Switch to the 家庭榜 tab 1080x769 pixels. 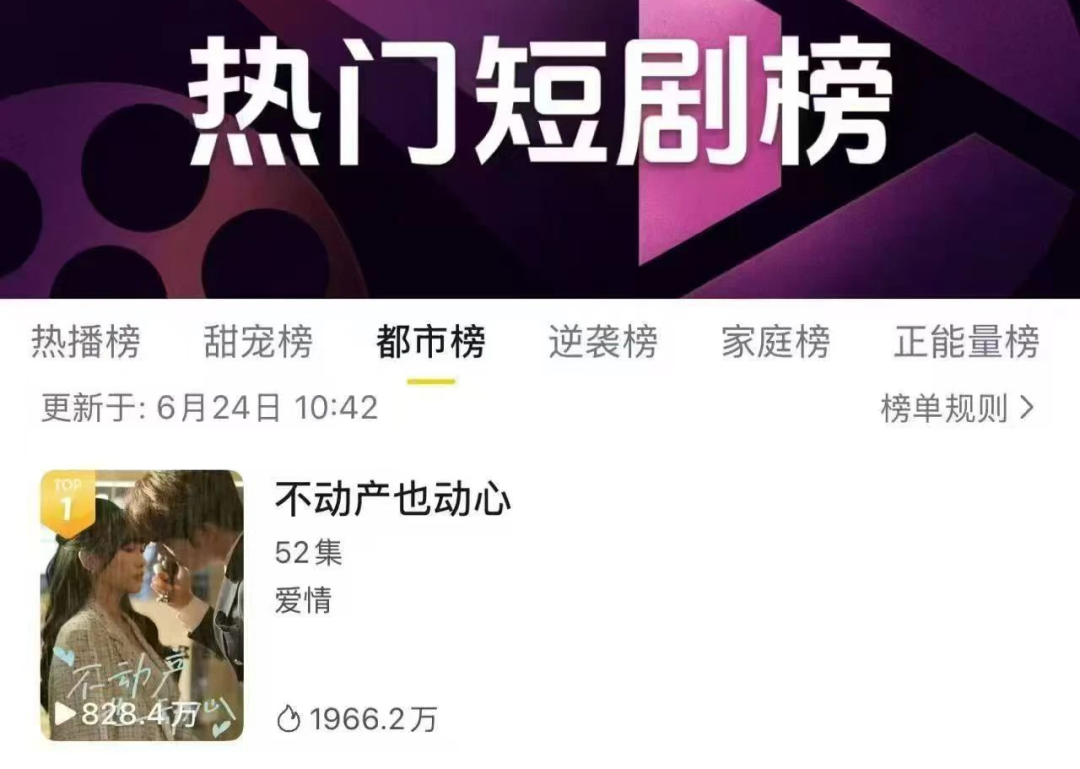coord(776,342)
